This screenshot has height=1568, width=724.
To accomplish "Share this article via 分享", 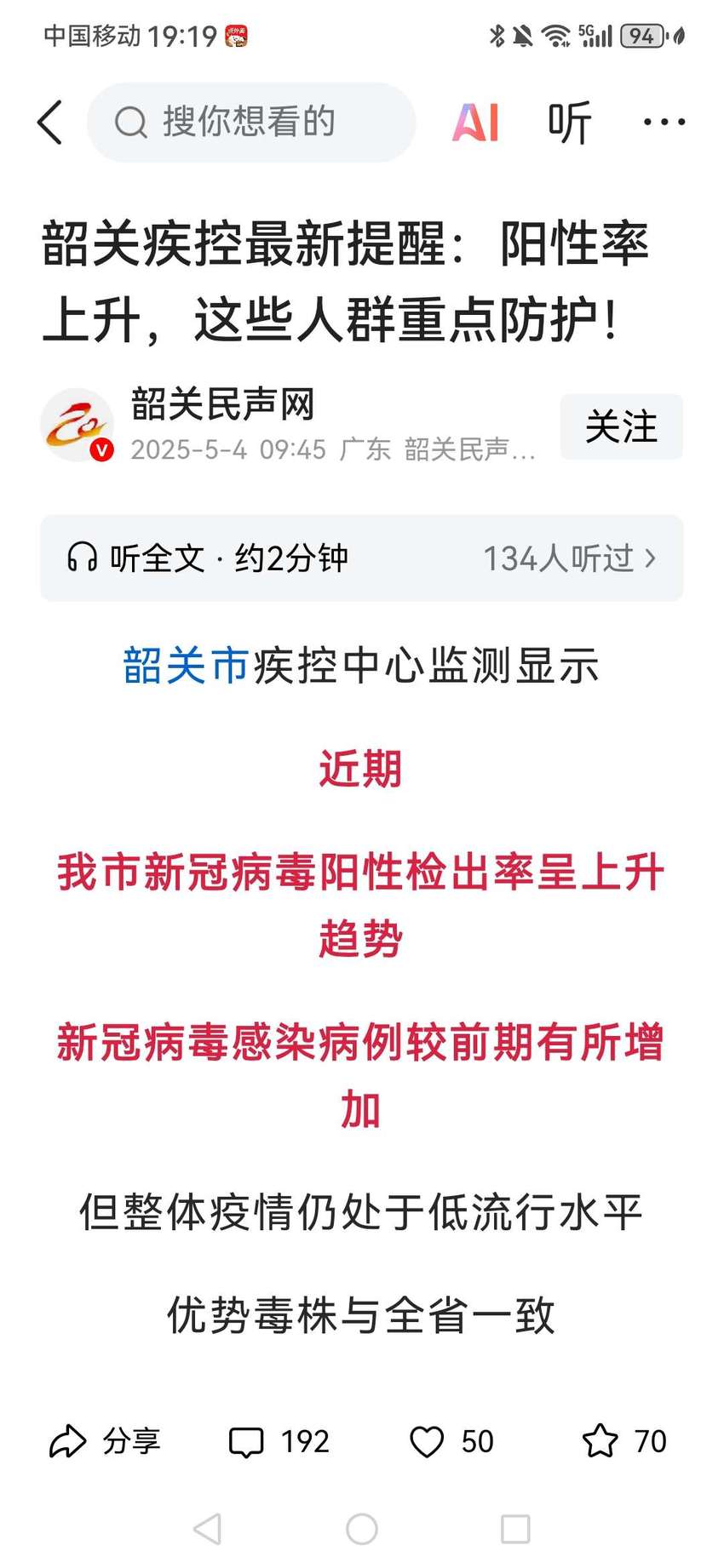I will 105,1442.
